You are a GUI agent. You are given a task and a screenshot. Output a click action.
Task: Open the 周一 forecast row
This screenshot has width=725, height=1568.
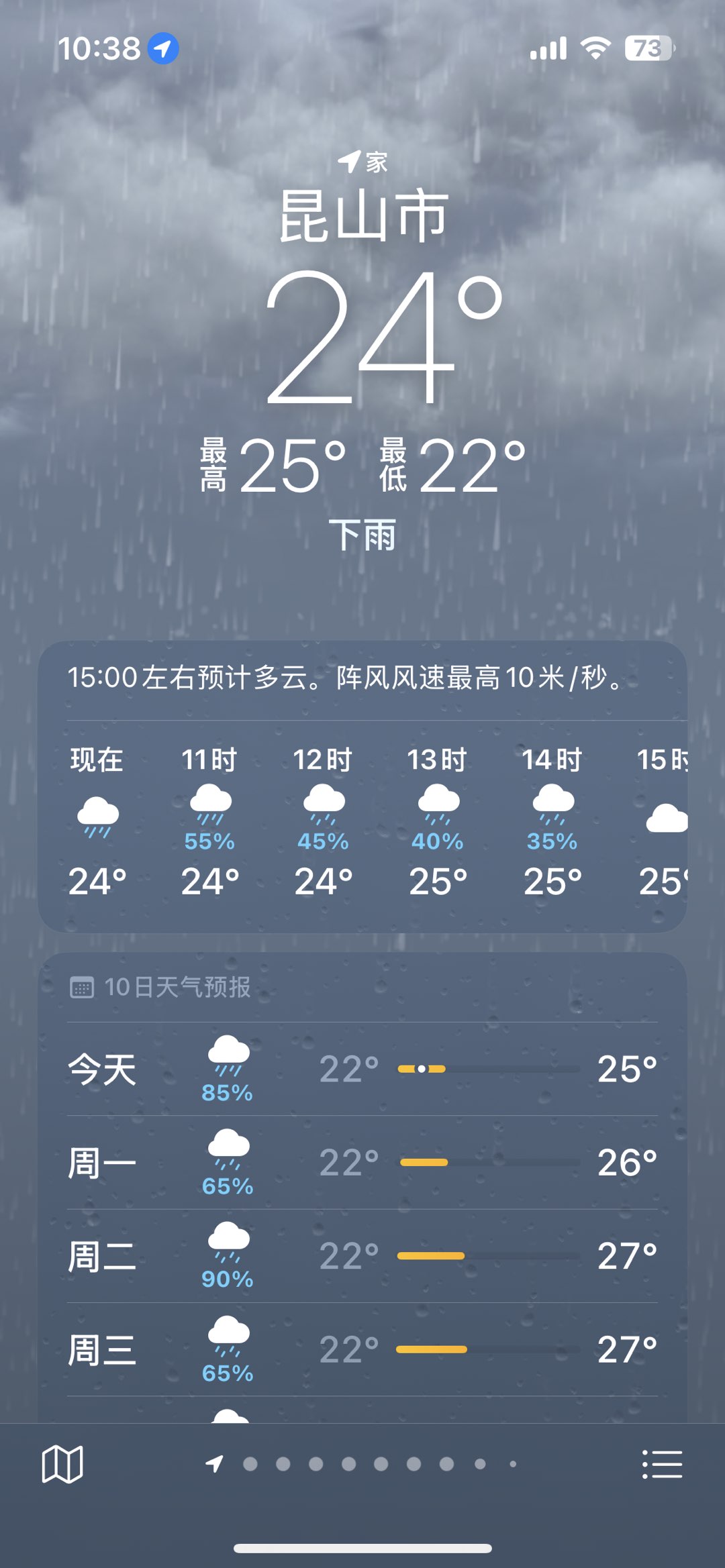coord(362,1163)
